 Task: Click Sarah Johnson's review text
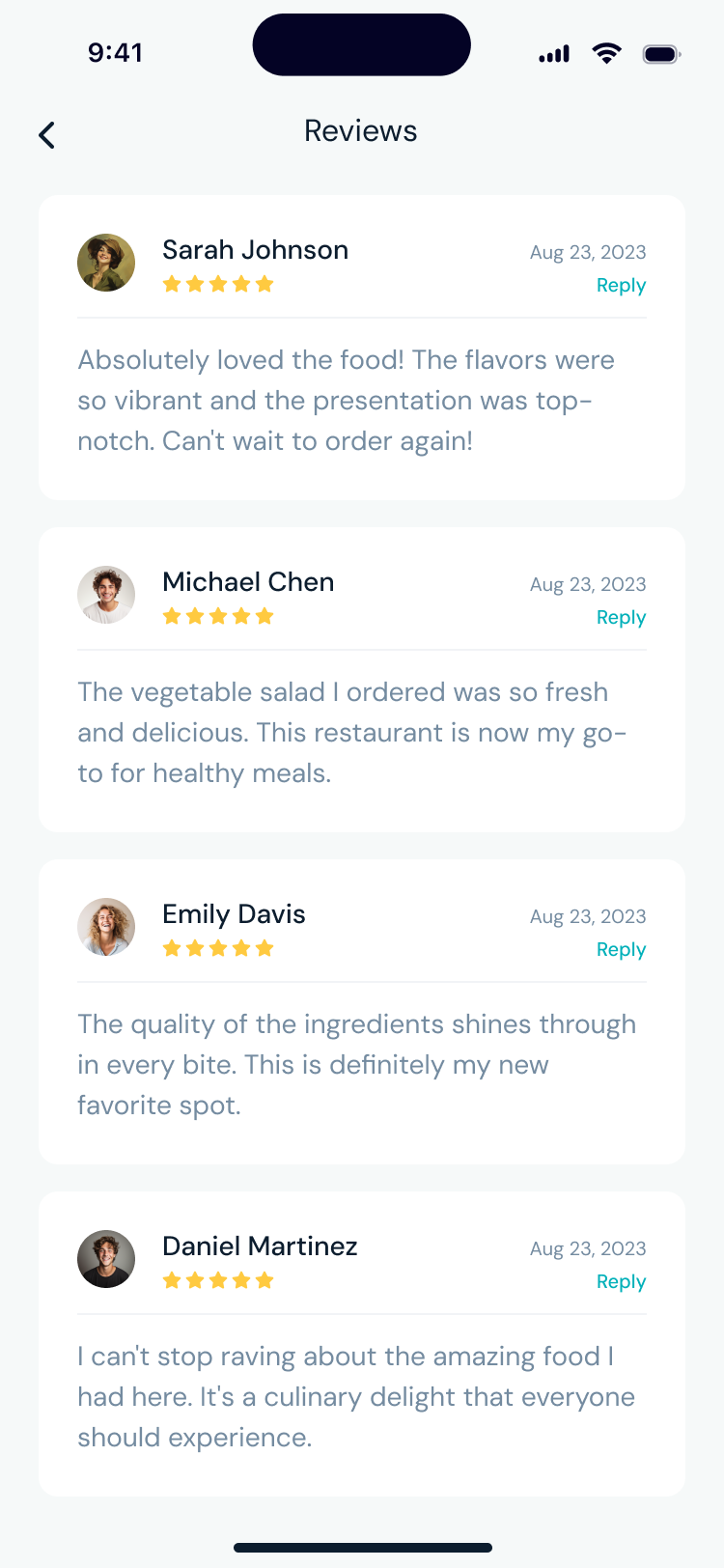point(346,400)
